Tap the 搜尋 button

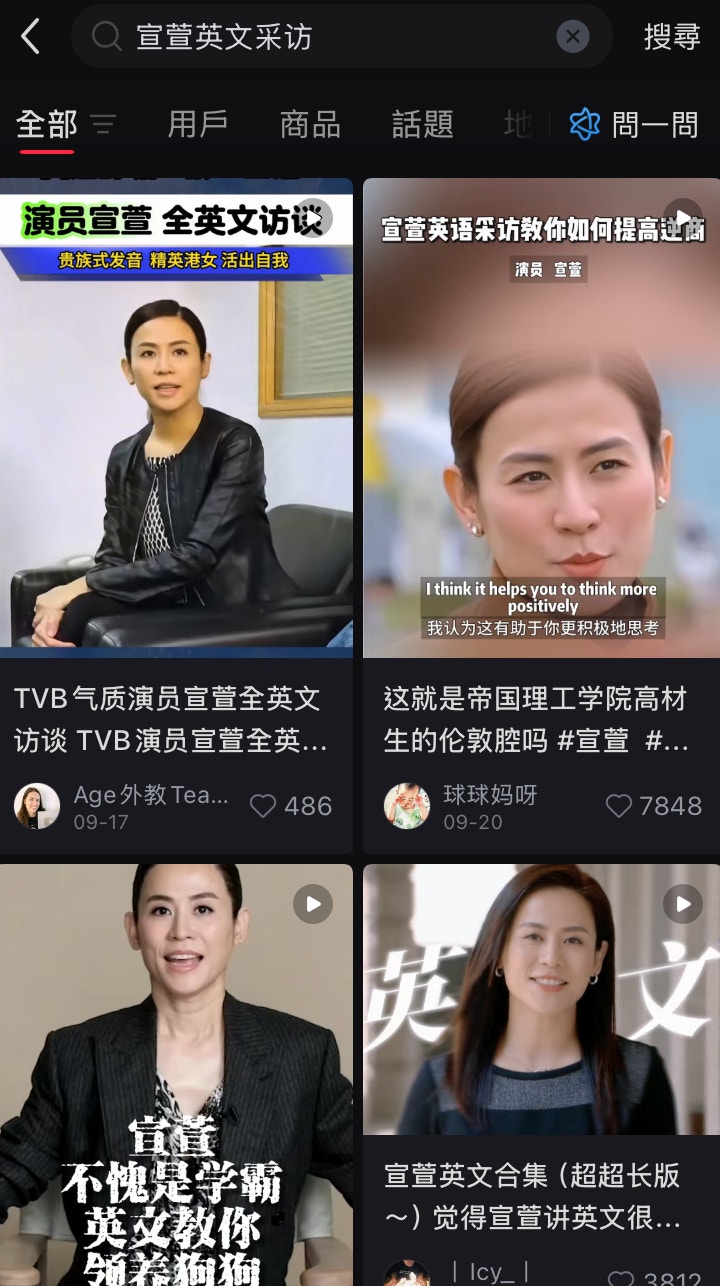pyautogui.click(x=671, y=36)
